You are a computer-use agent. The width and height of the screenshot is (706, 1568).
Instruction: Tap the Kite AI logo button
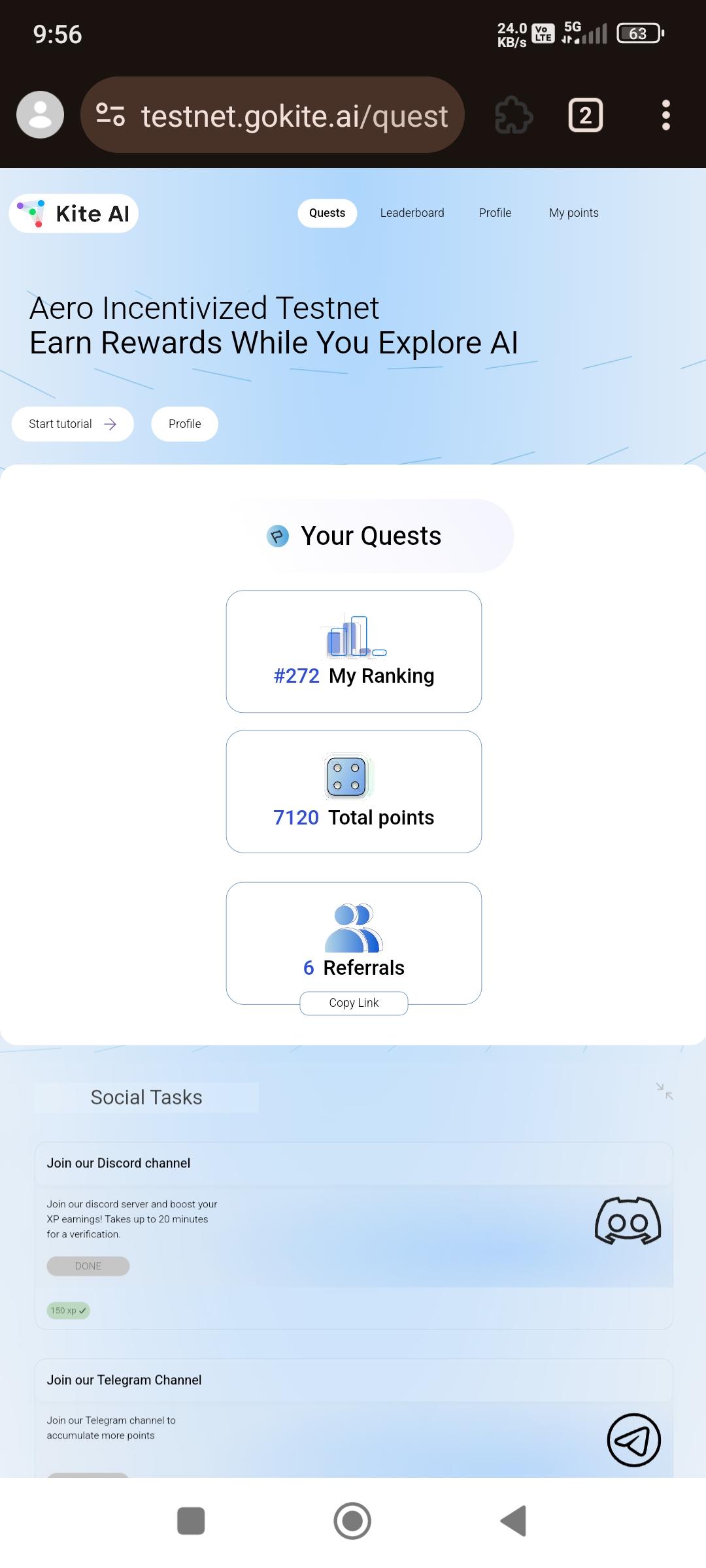click(74, 214)
